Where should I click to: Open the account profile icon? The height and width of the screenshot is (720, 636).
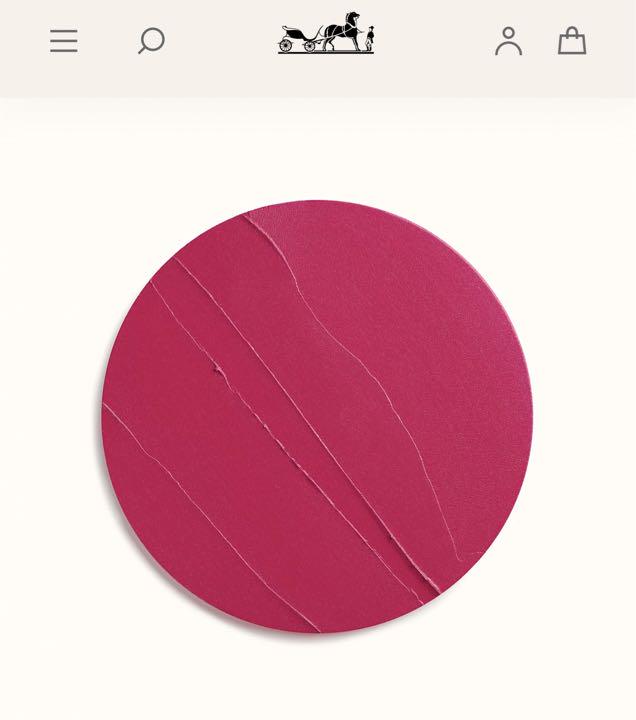(x=508, y=41)
